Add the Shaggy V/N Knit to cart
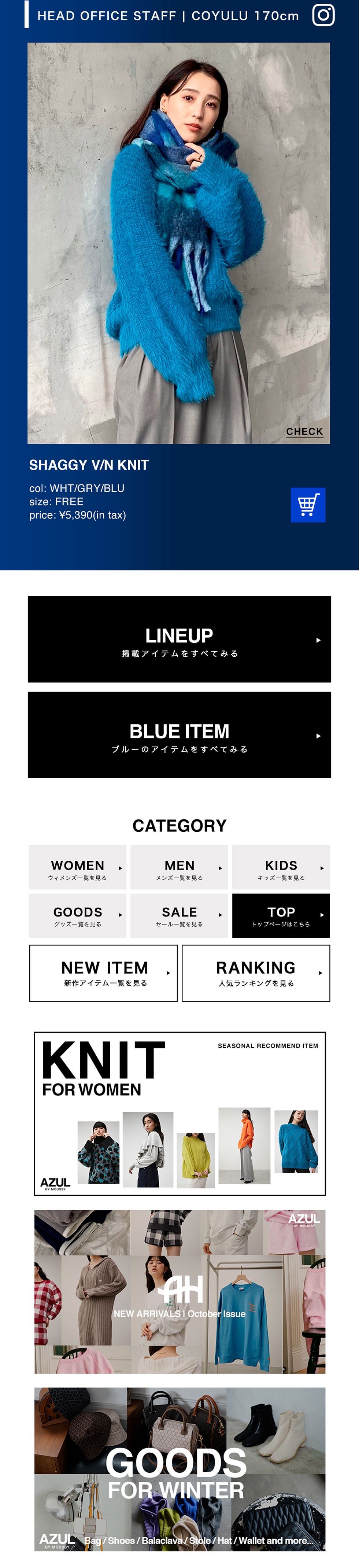Viewport: 359px width, 1568px height. [308, 505]
